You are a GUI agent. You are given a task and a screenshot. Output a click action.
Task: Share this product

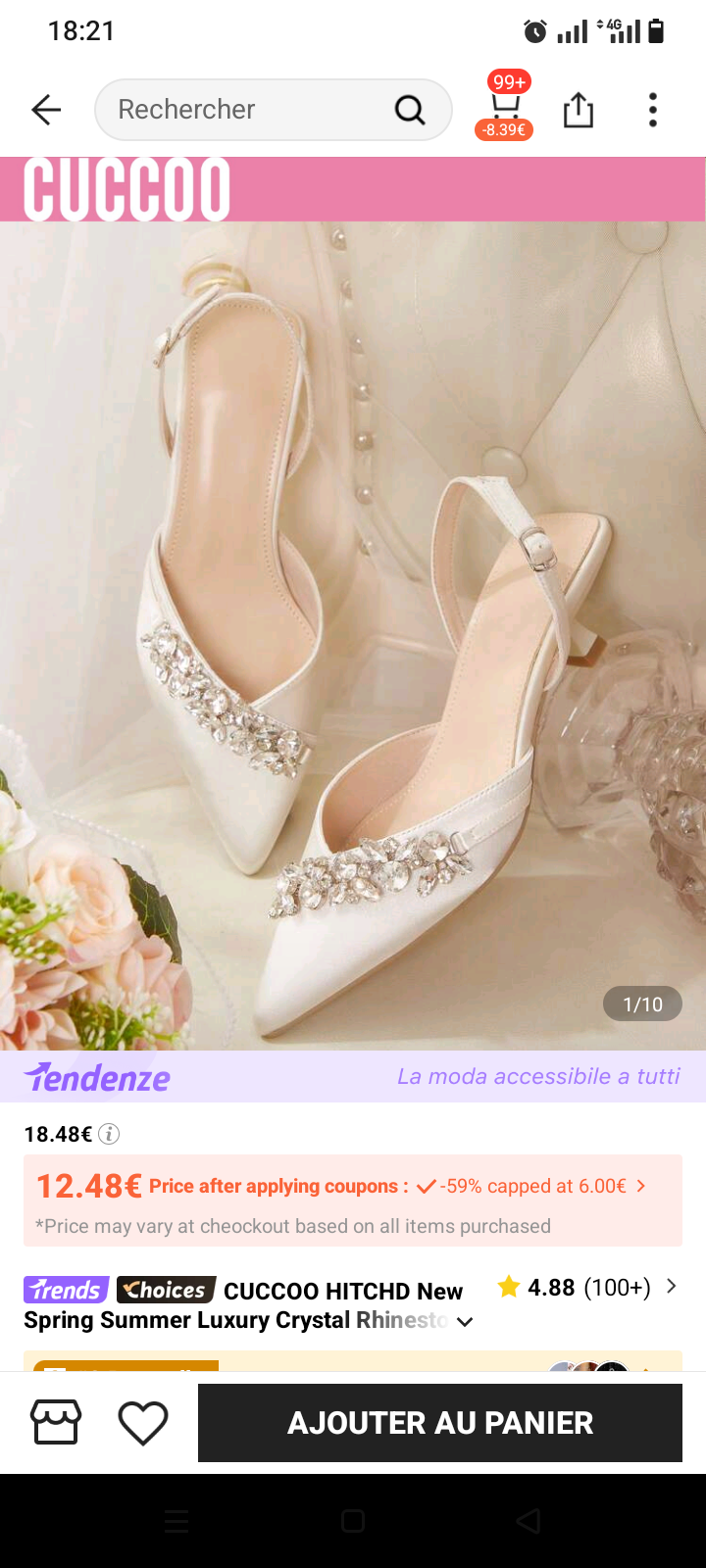click(579, 110)
